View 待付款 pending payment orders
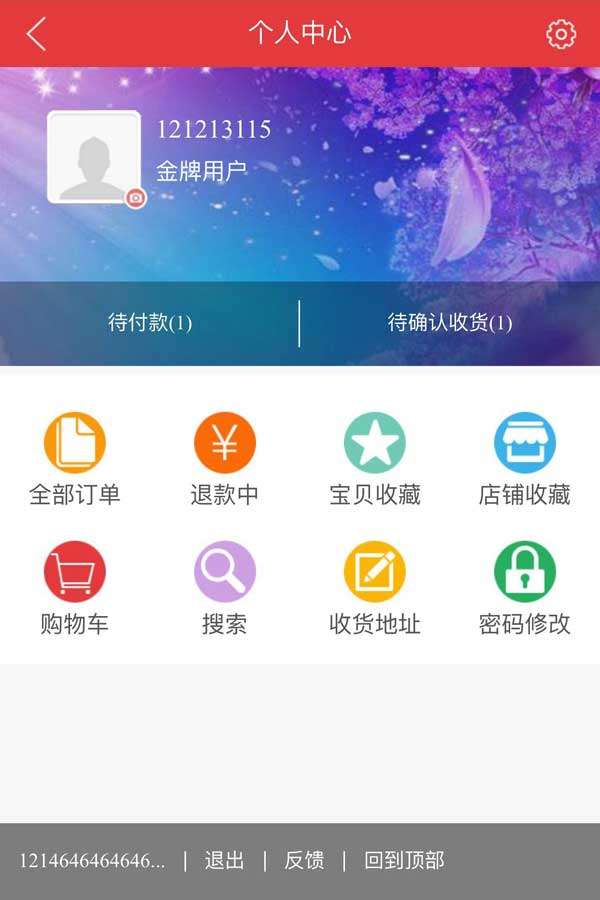Image resolution: width=600 pixels, height=900 pixels. point(150,323)
